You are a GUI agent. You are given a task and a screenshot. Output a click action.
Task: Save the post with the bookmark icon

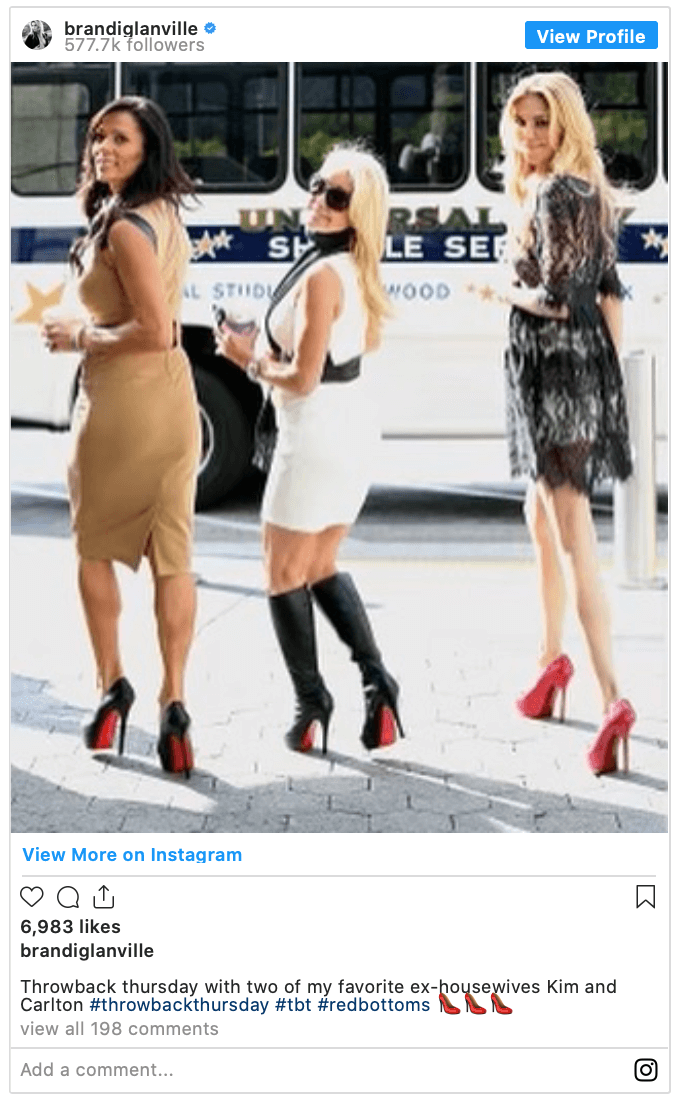pos(645,896)
